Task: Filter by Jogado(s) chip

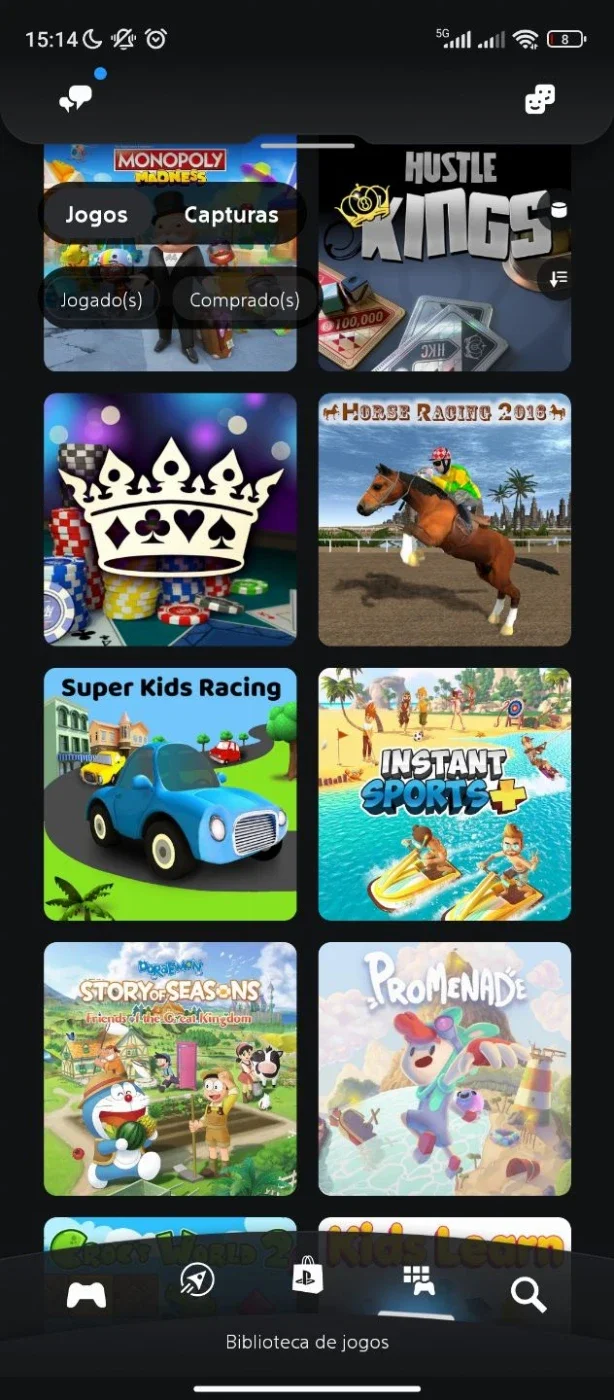Action: [101, 299]
